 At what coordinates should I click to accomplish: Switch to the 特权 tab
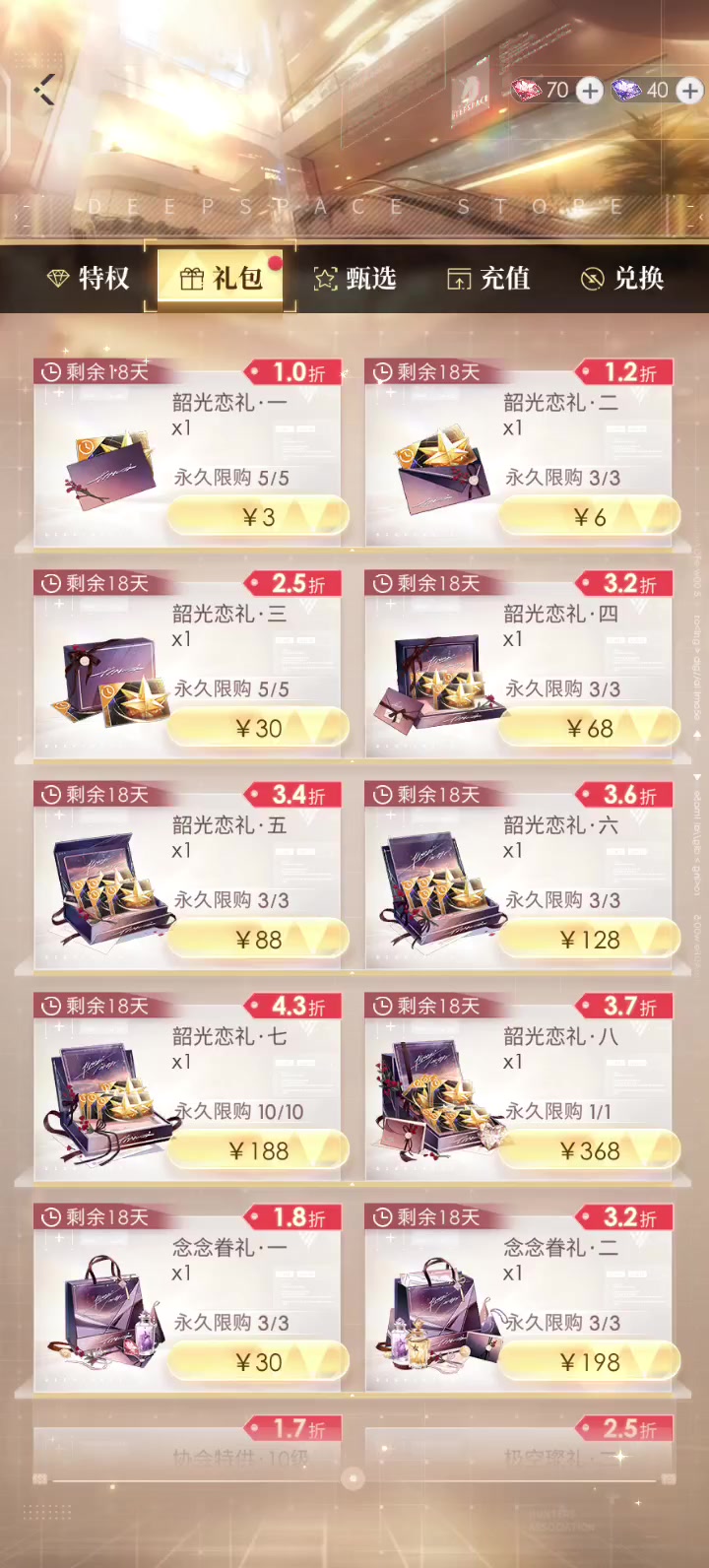pos(89,279)
